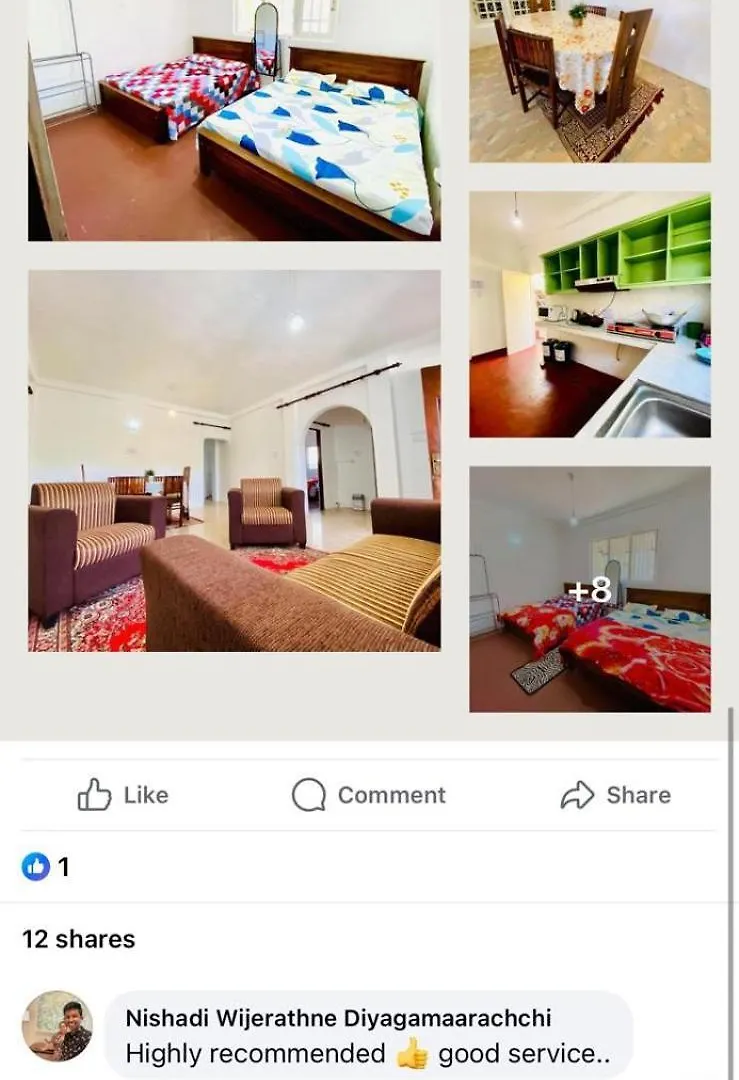The image size is (739, 1080).
Task: View who reacted to the post
Action: pyautogui.click(x=47, y=867)
